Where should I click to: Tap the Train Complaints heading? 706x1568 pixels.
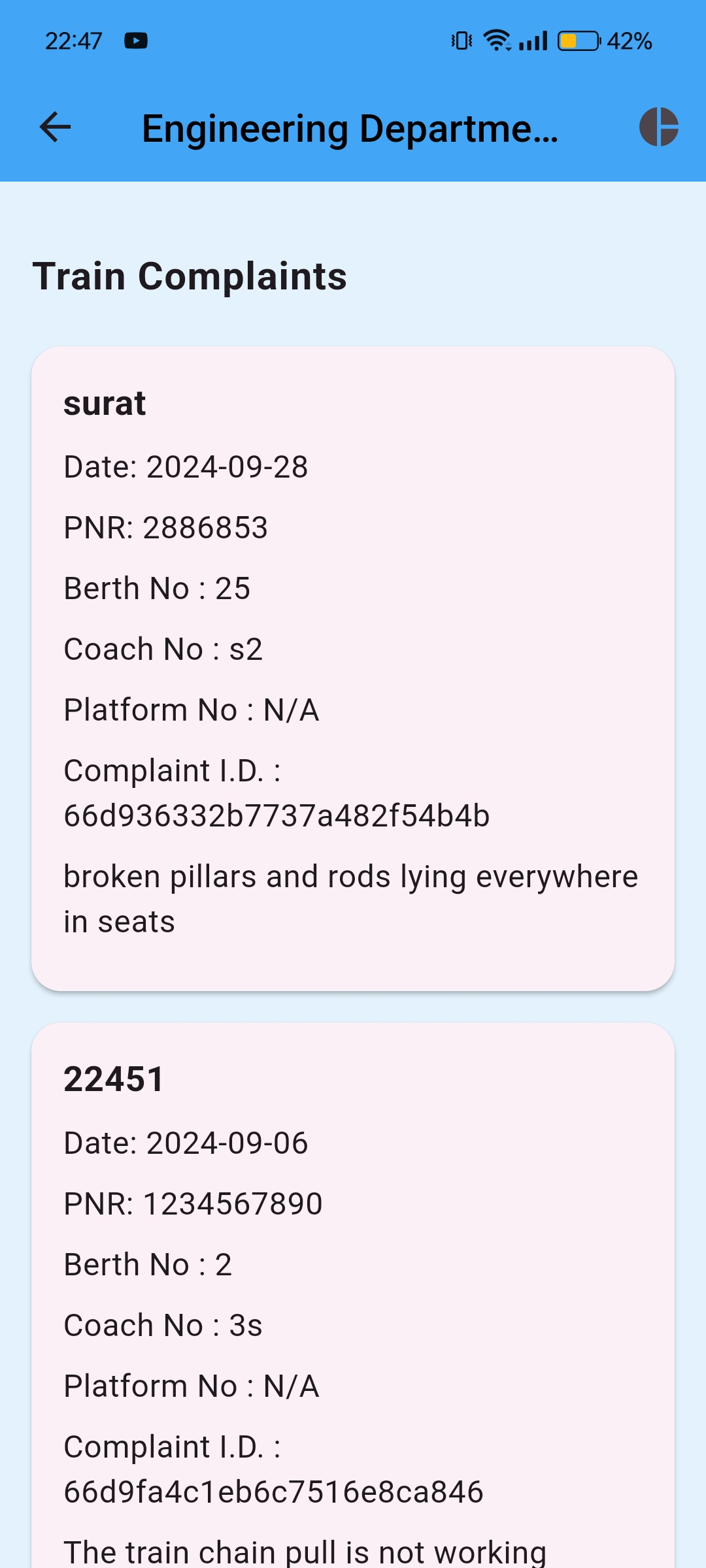(190, 276)
